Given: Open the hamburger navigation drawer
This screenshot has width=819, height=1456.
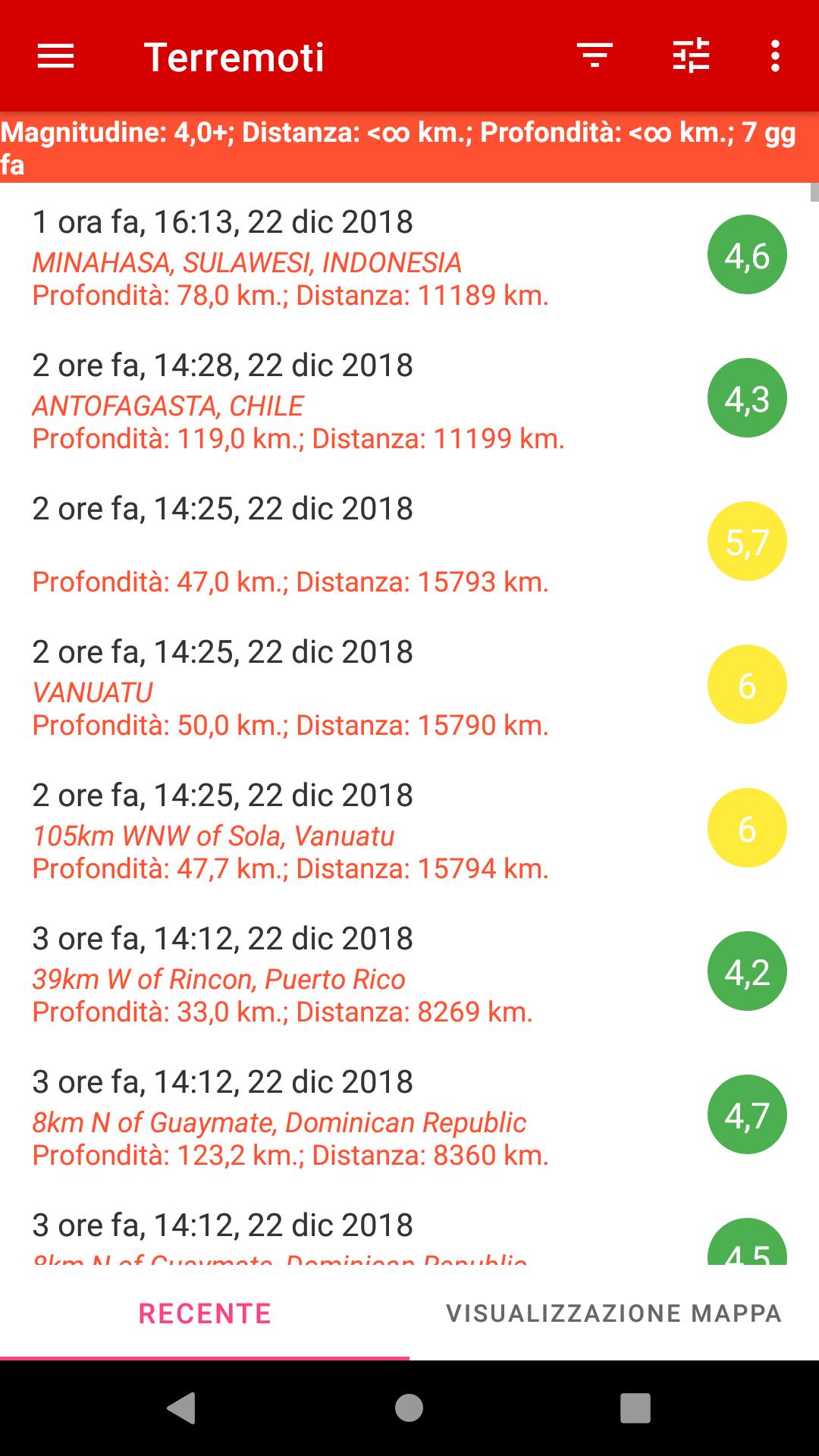Looking at the screenshot, I should click(55, 56).
